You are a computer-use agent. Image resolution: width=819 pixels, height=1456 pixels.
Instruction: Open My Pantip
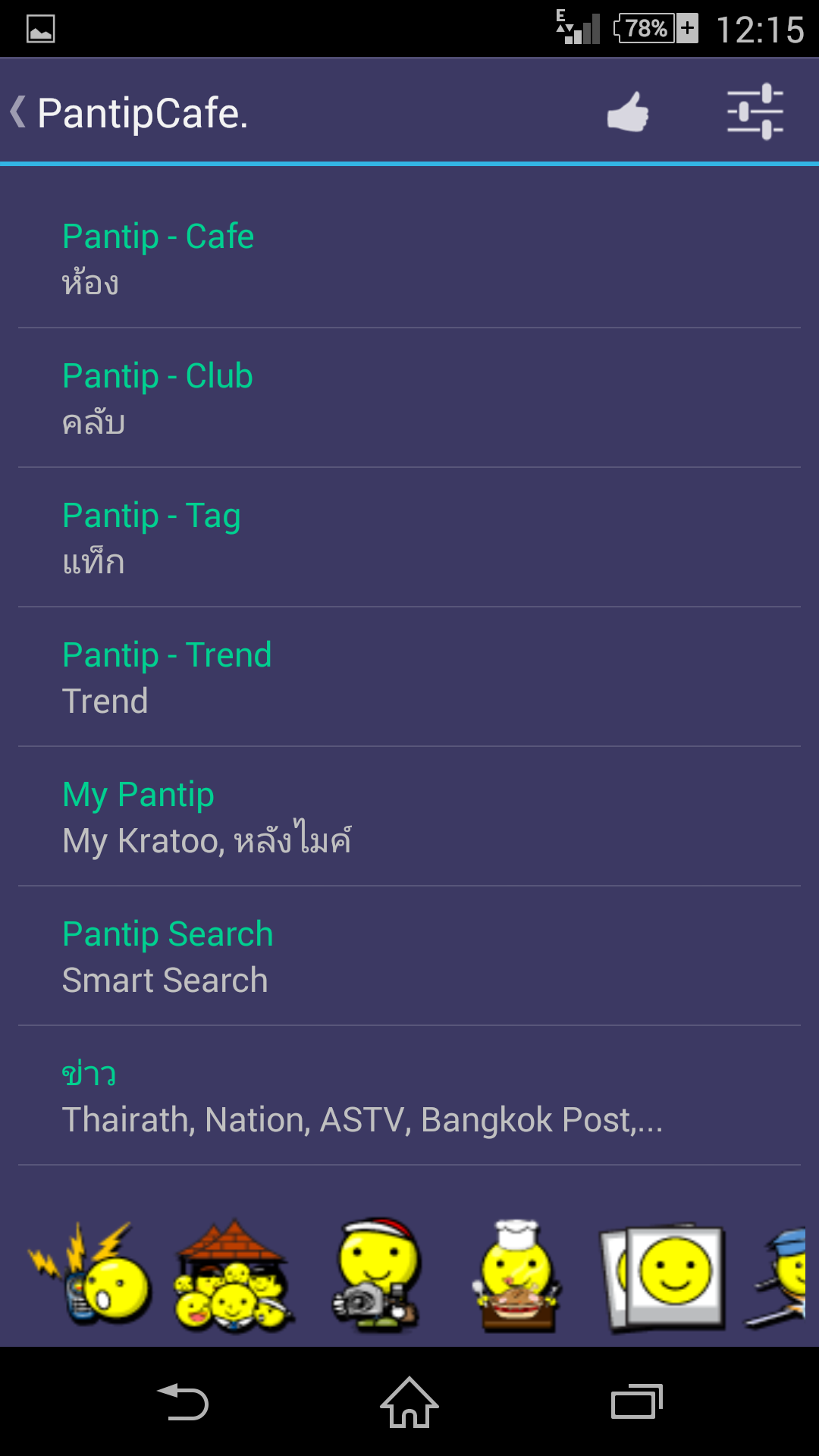click(x=409, y=817)
